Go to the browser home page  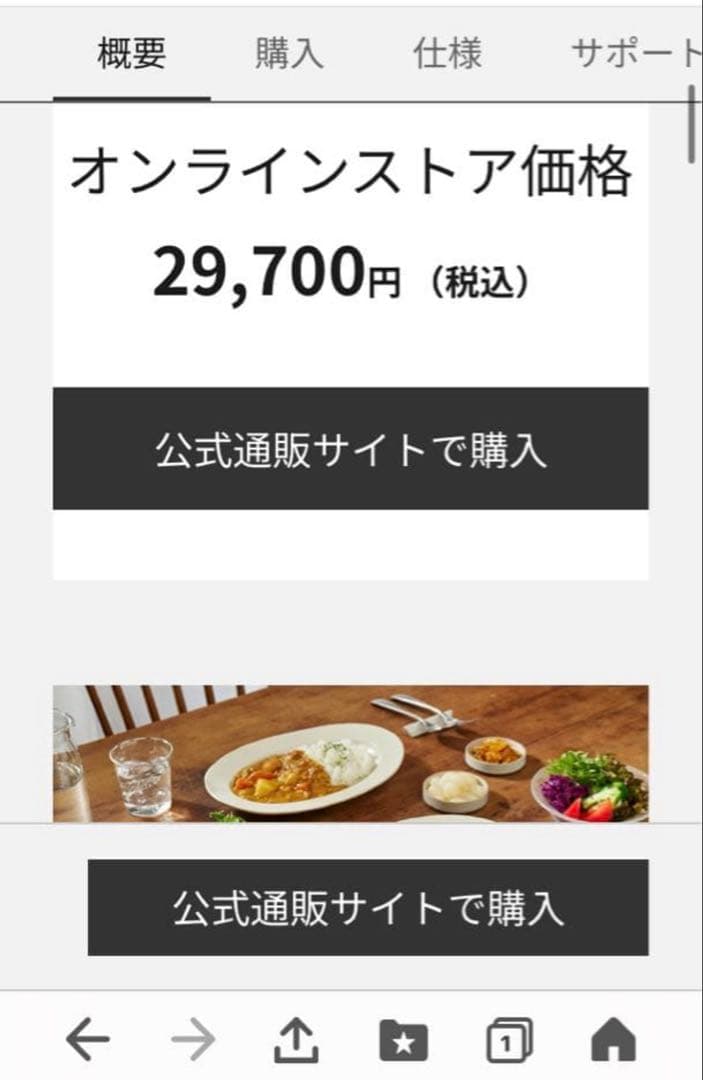(613, 1042)
